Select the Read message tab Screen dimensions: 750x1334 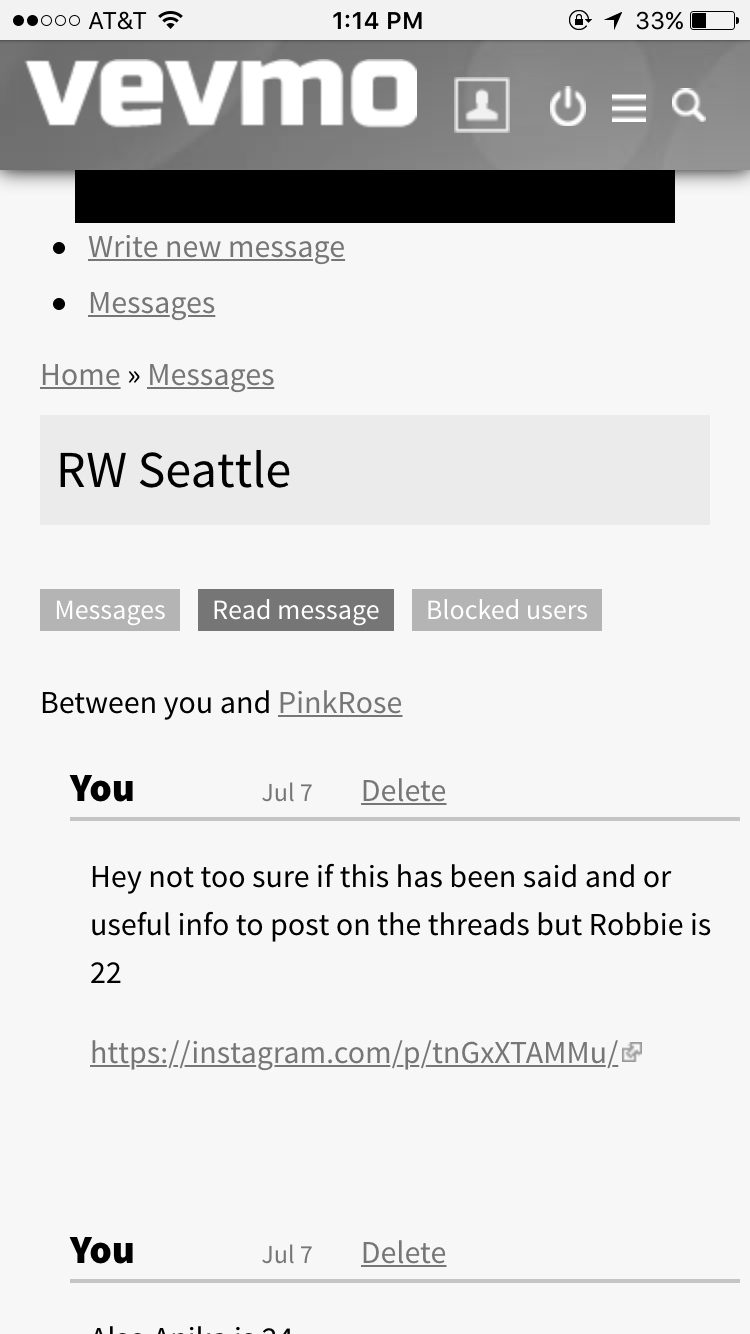tap(296, 610)
